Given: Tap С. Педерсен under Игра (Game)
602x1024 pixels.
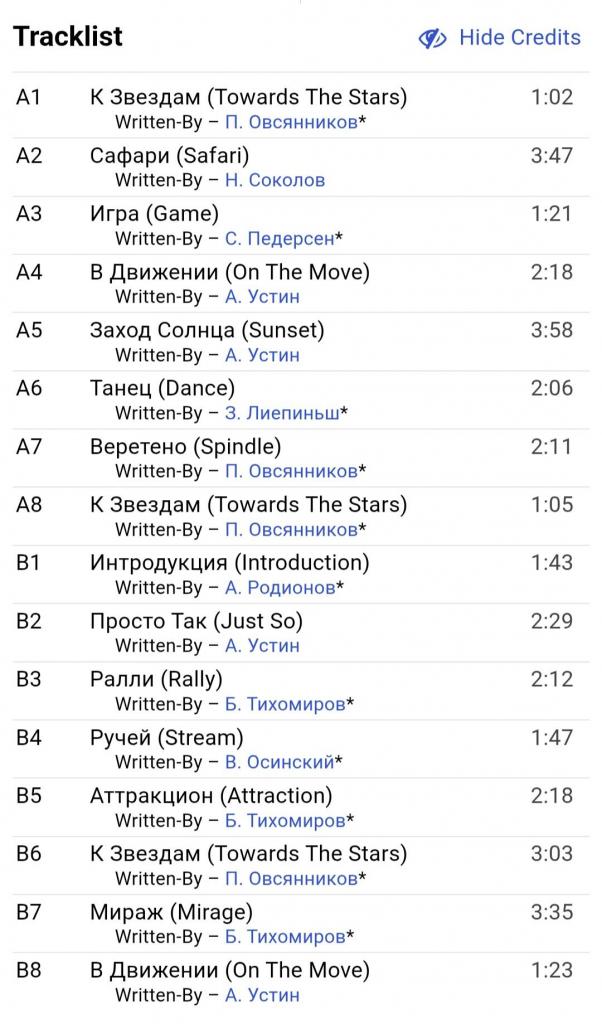Looking at the screenshot, I should coord(279,238).
